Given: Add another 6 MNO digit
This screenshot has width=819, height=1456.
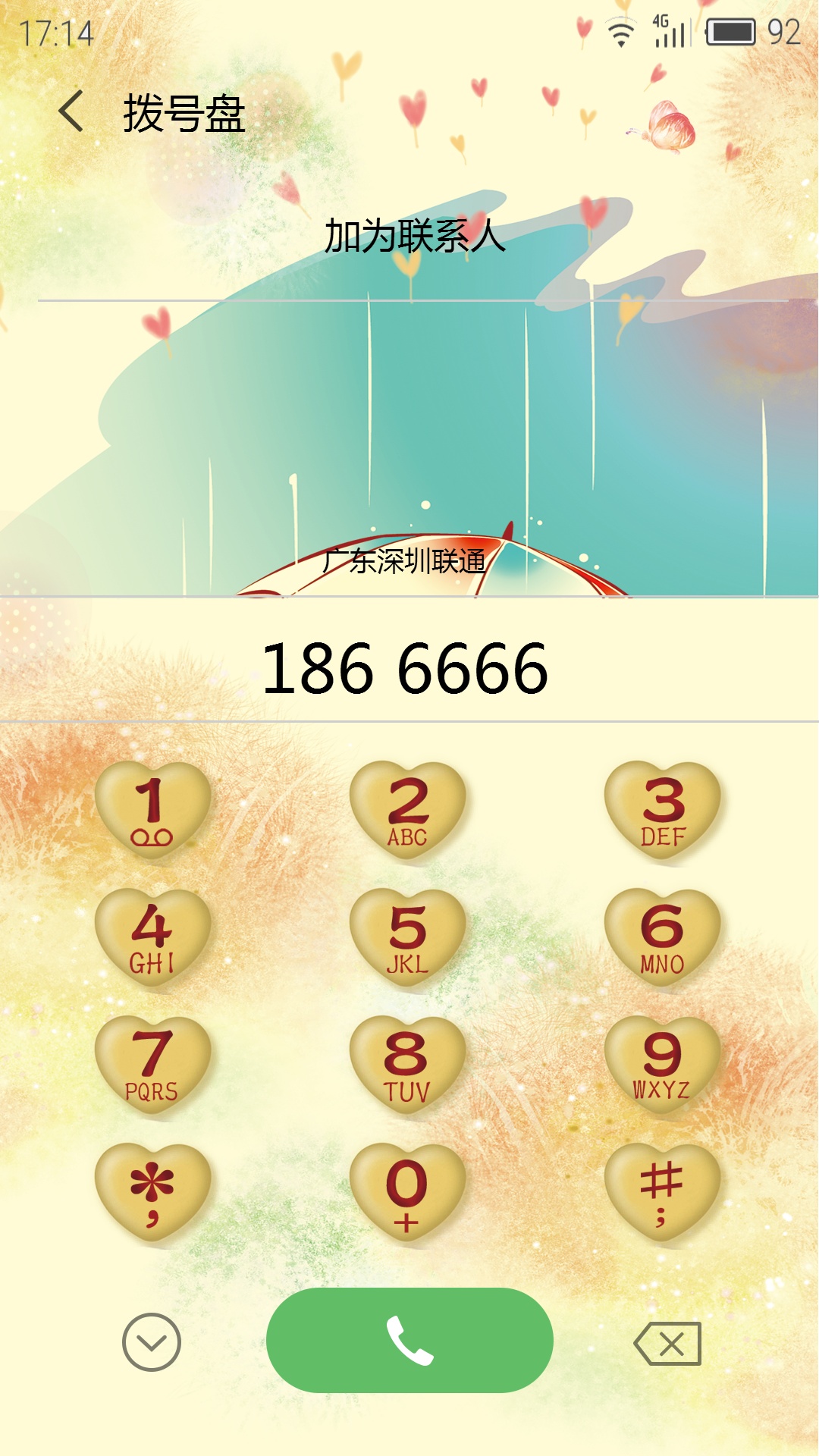Looking at the screenshot, I should [x=663, y=940].
